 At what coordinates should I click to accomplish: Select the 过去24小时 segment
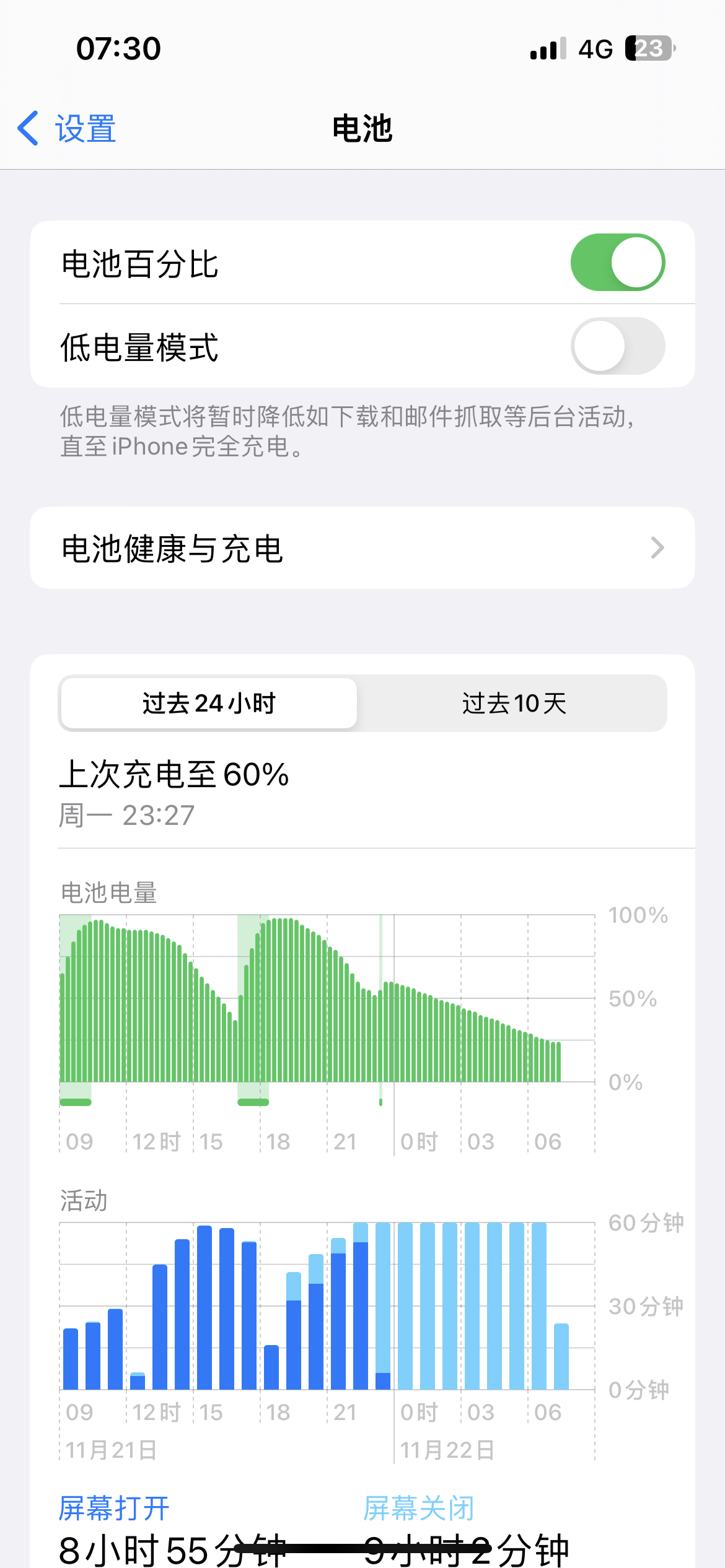tap(209, 703)
